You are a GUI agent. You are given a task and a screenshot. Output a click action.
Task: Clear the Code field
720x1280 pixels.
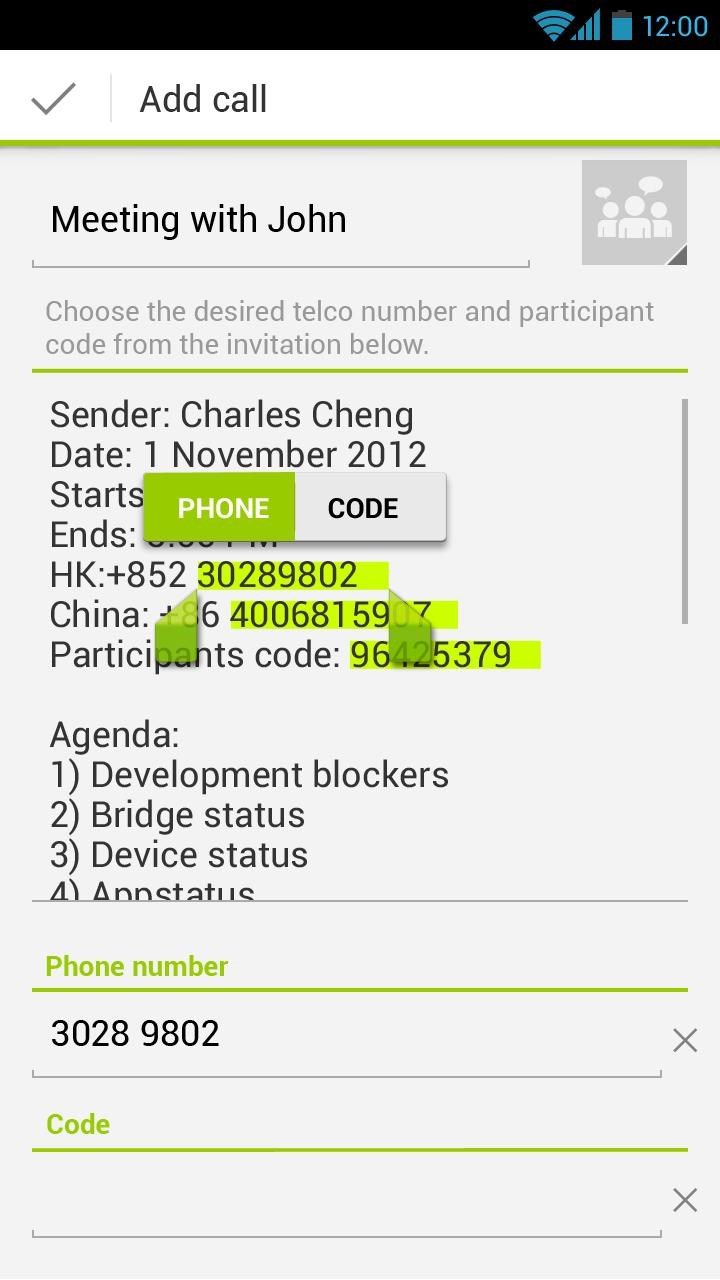tap(685, 1200)
